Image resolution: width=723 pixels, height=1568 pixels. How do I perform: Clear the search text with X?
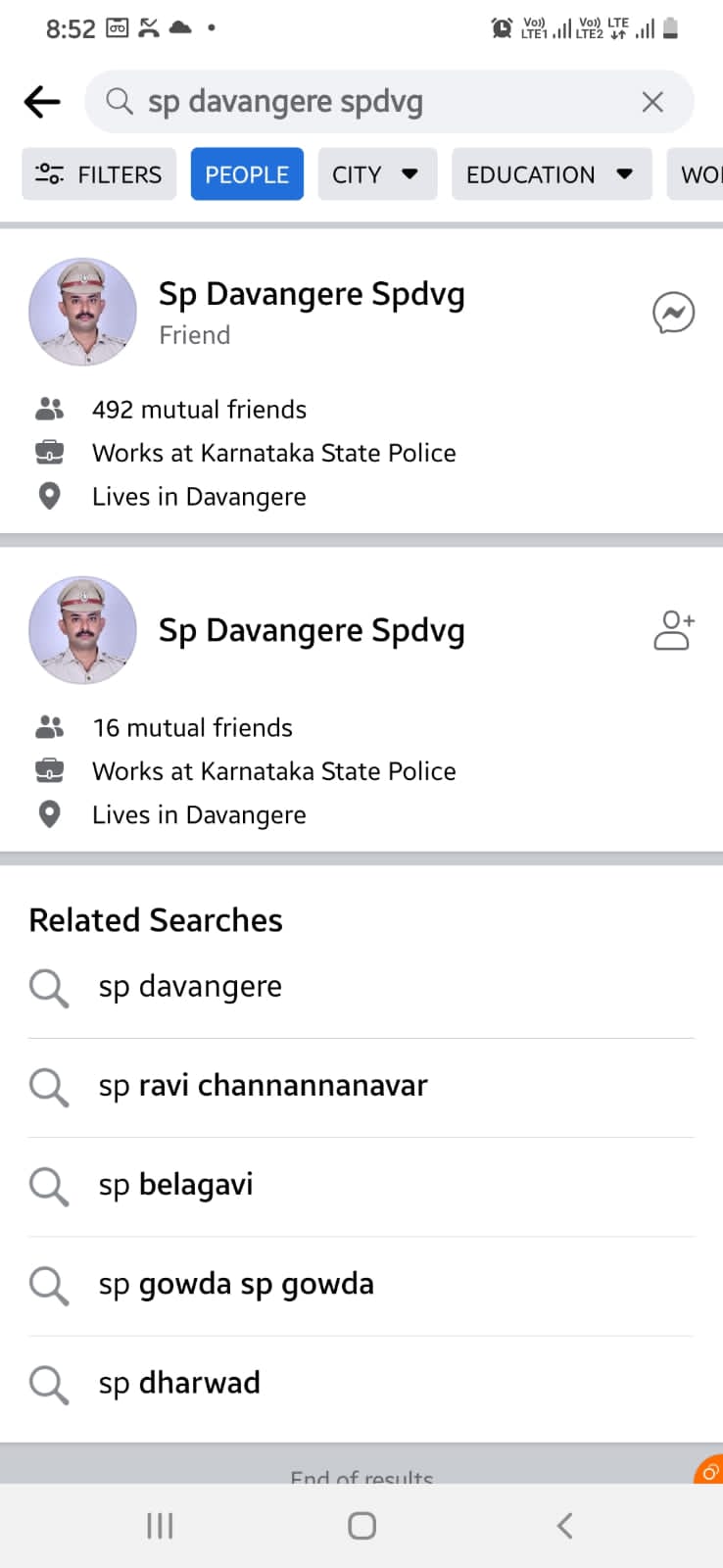pyautogui.click(x=652, y=102)
